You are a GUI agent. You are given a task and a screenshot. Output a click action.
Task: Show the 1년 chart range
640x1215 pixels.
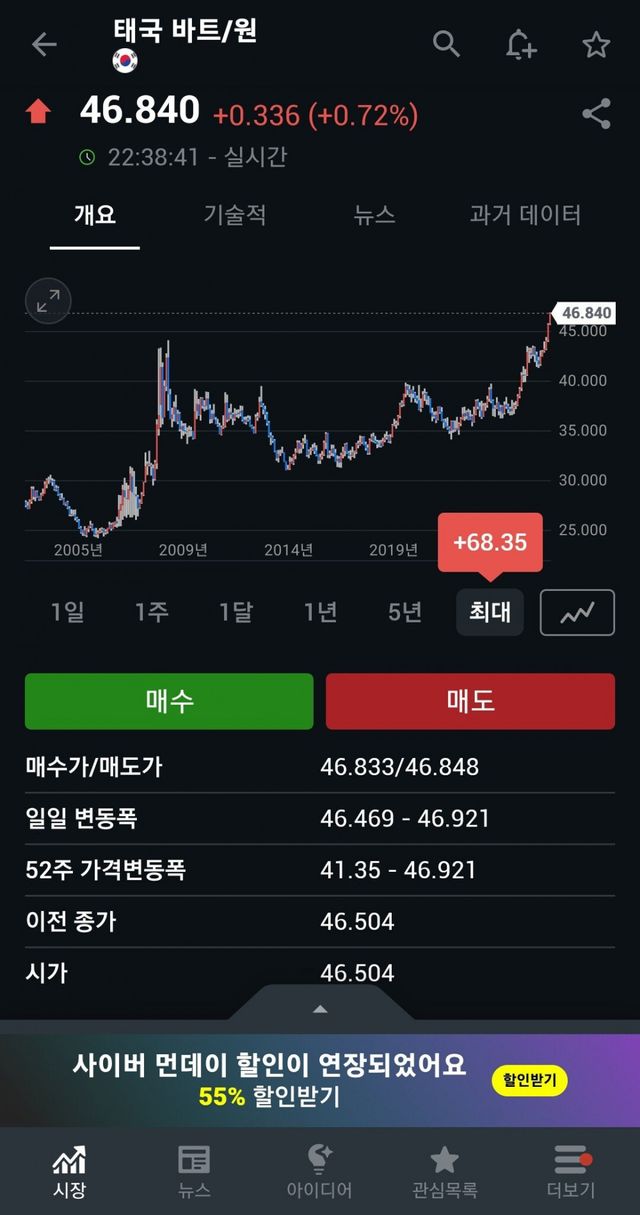point(321,612)
